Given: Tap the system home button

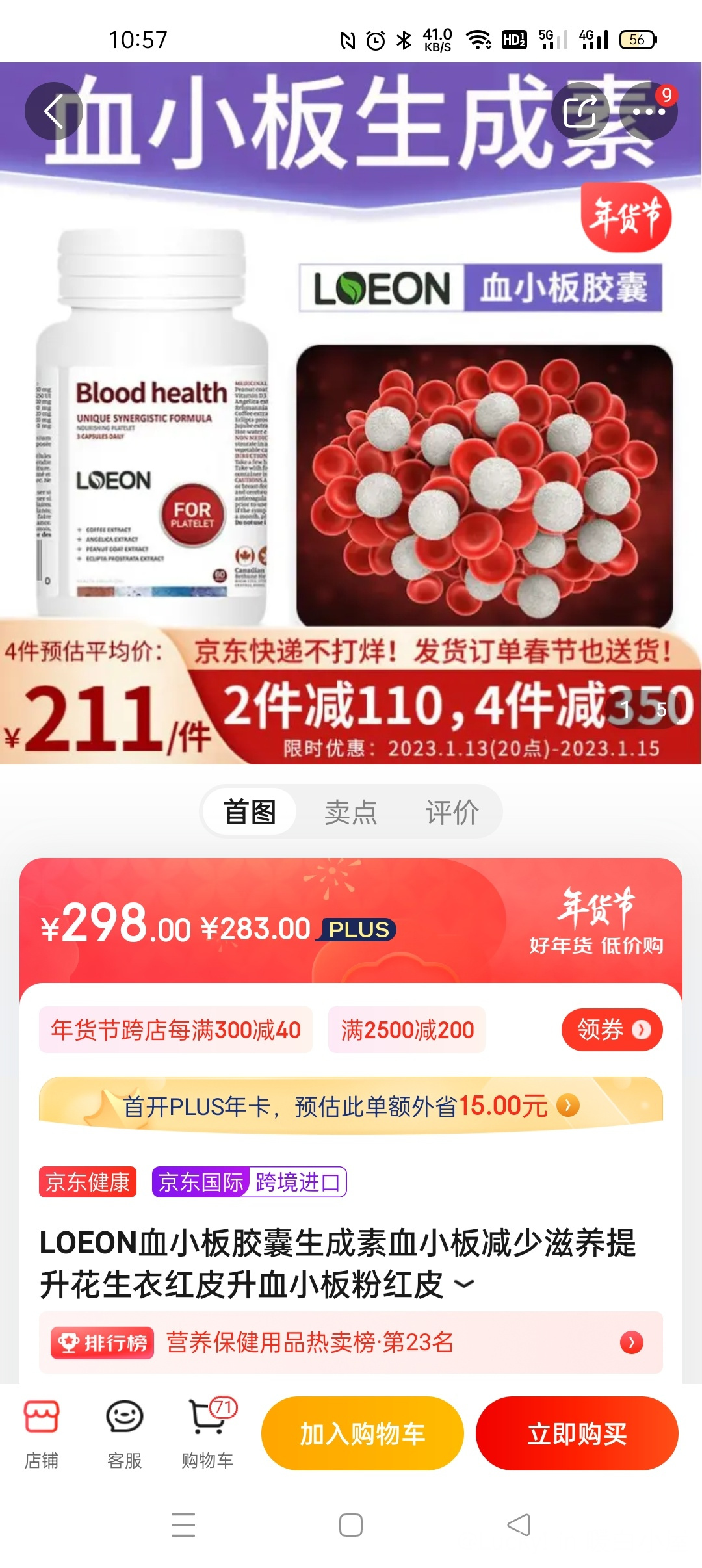Looking at the screenshot, I should click(x=351, y=1525).
